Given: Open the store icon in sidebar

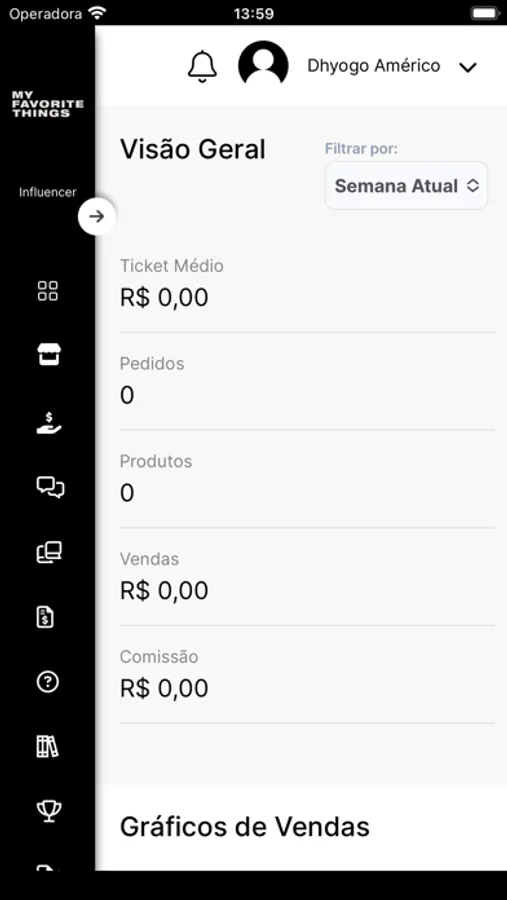Looking at the screenshot, I should click(49, 355).
